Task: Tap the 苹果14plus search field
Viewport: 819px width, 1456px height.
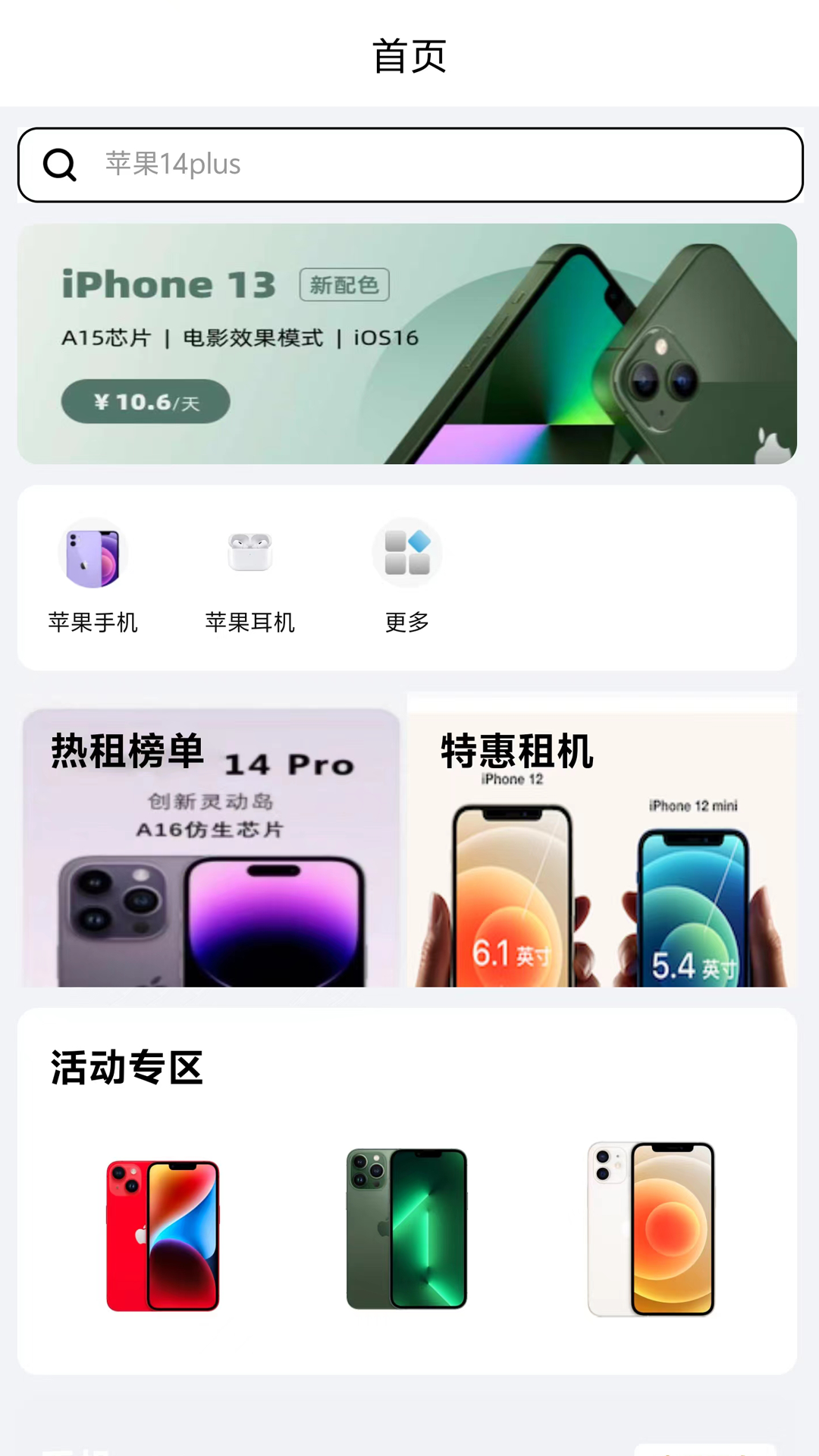Action: tap(447, 165)
